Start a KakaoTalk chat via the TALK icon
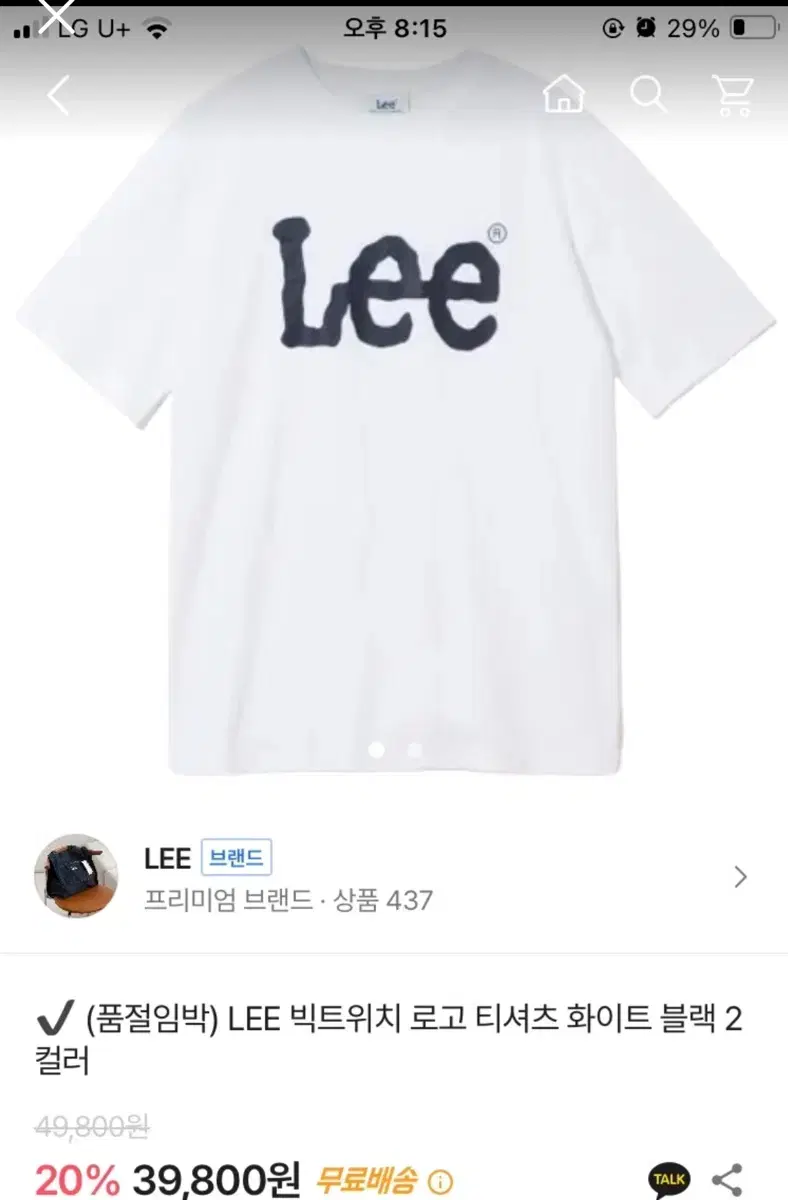Viewport: 788px width, 1200px height. pyautogui.click(x=671, y=1177)
